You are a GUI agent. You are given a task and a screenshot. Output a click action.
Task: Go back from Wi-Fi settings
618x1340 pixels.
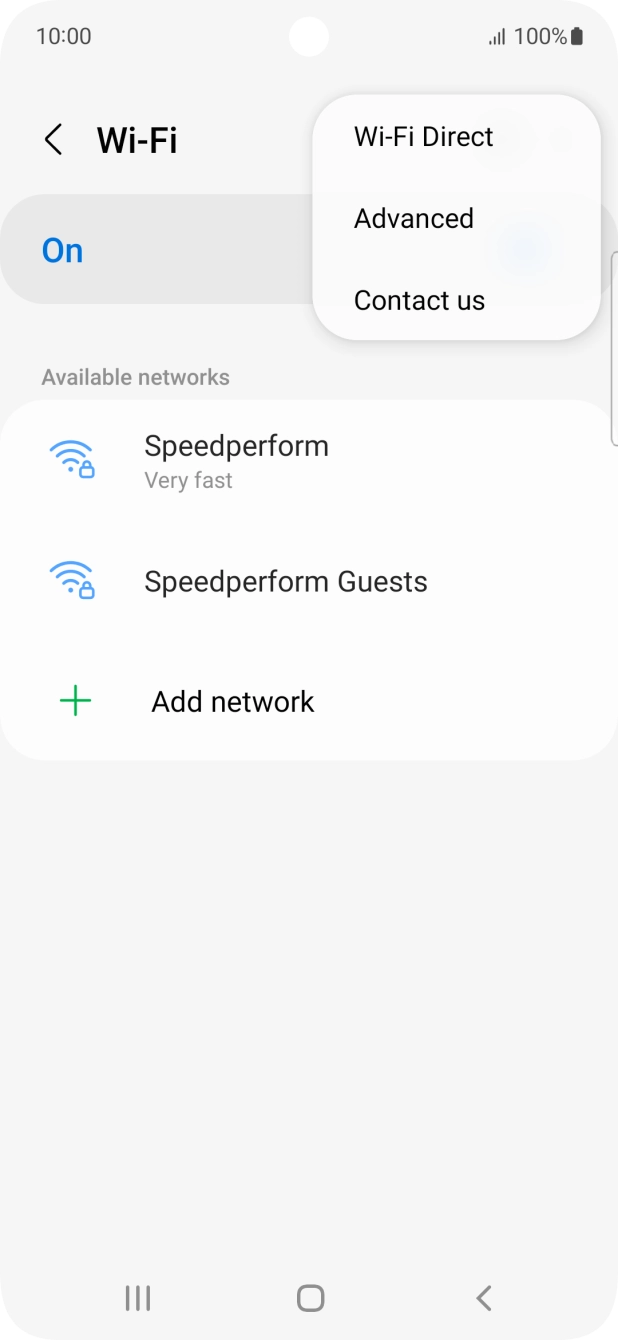point(54,140)
